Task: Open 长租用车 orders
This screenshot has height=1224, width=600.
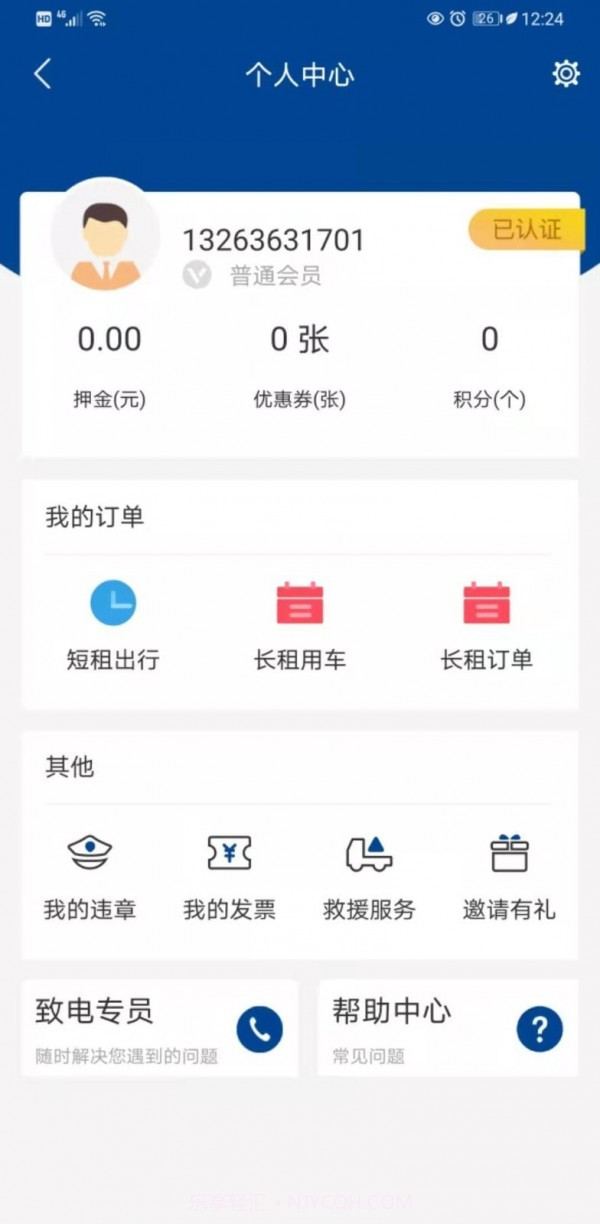Action: click(300, 625)
